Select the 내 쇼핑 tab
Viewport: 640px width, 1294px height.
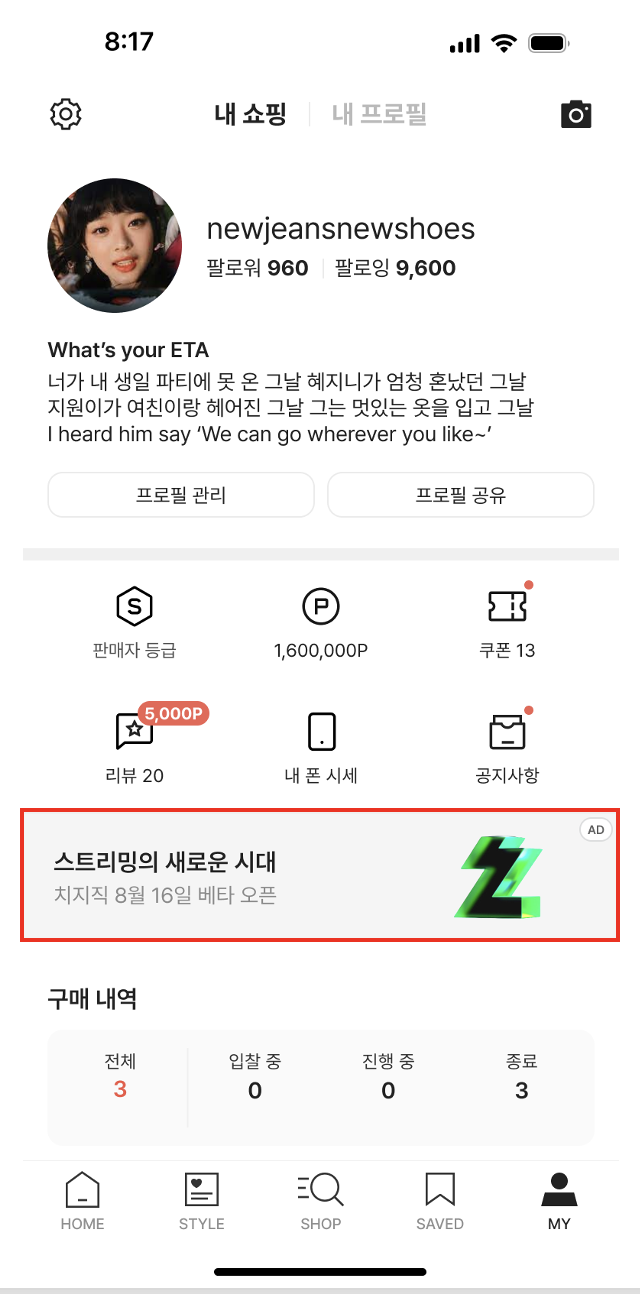[251, 114]
